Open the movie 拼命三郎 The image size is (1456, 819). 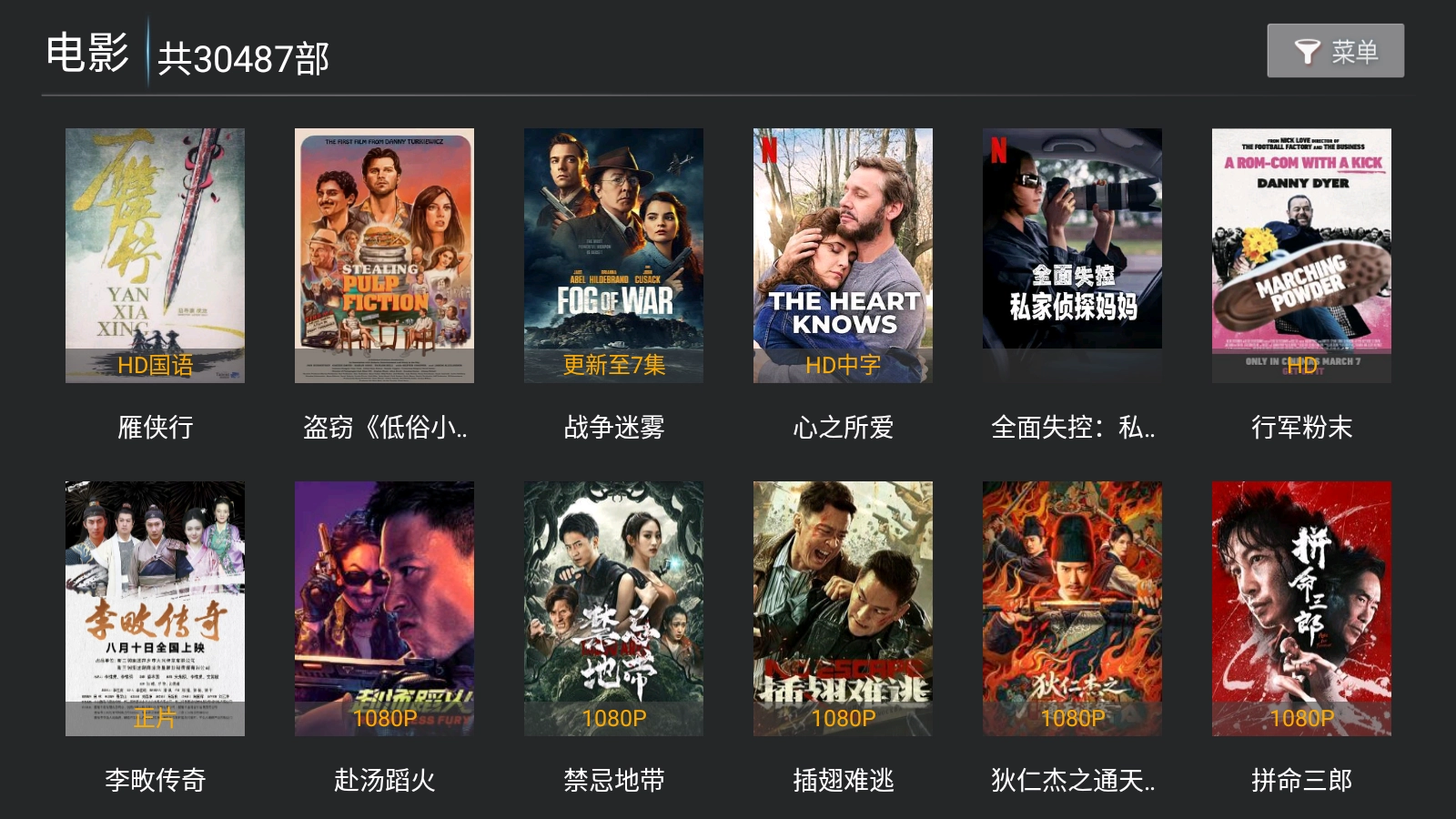pyautogui.click(x=1301, y=609)
